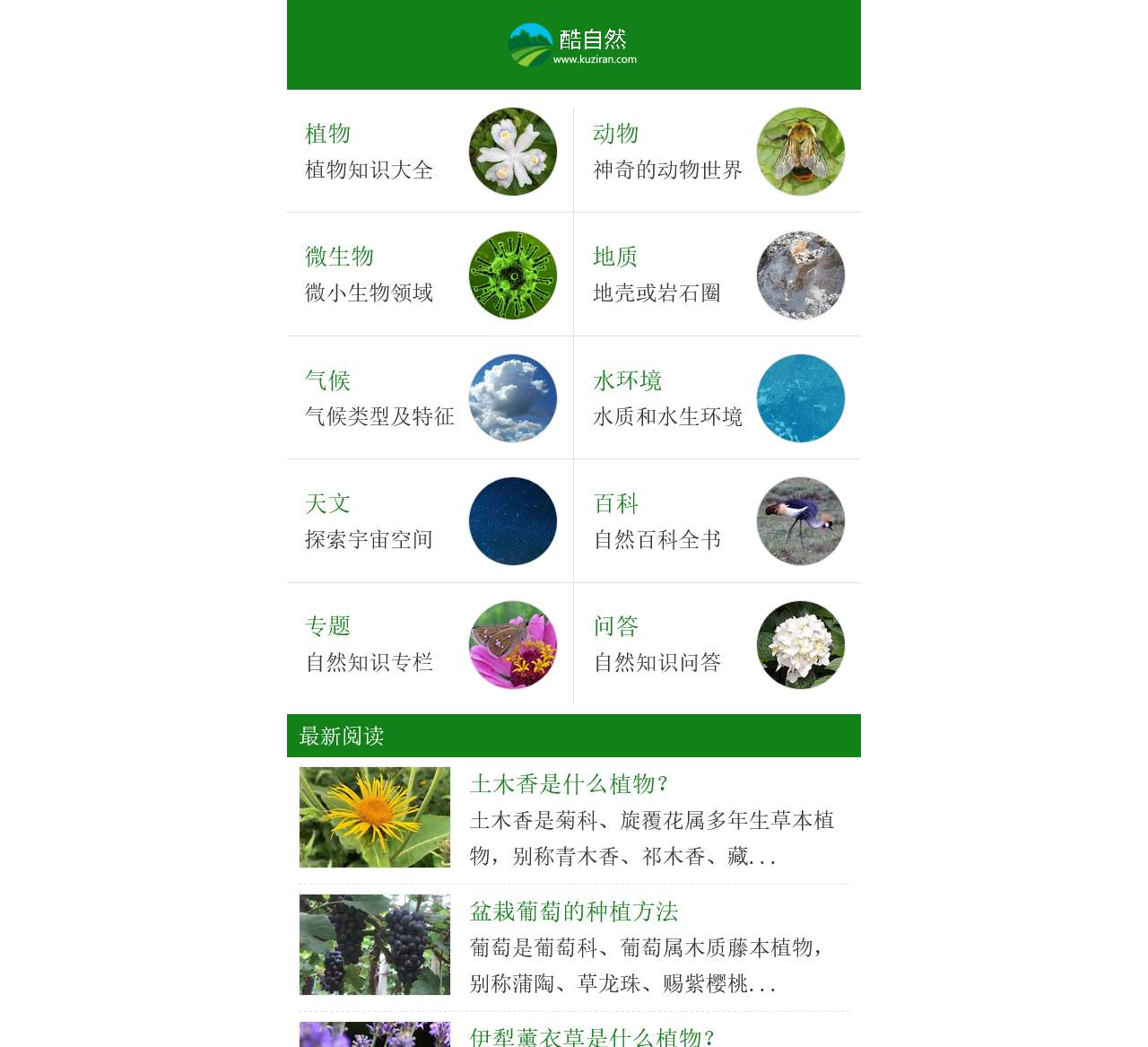Tap the 酷自然 site logo

point(573,45)
